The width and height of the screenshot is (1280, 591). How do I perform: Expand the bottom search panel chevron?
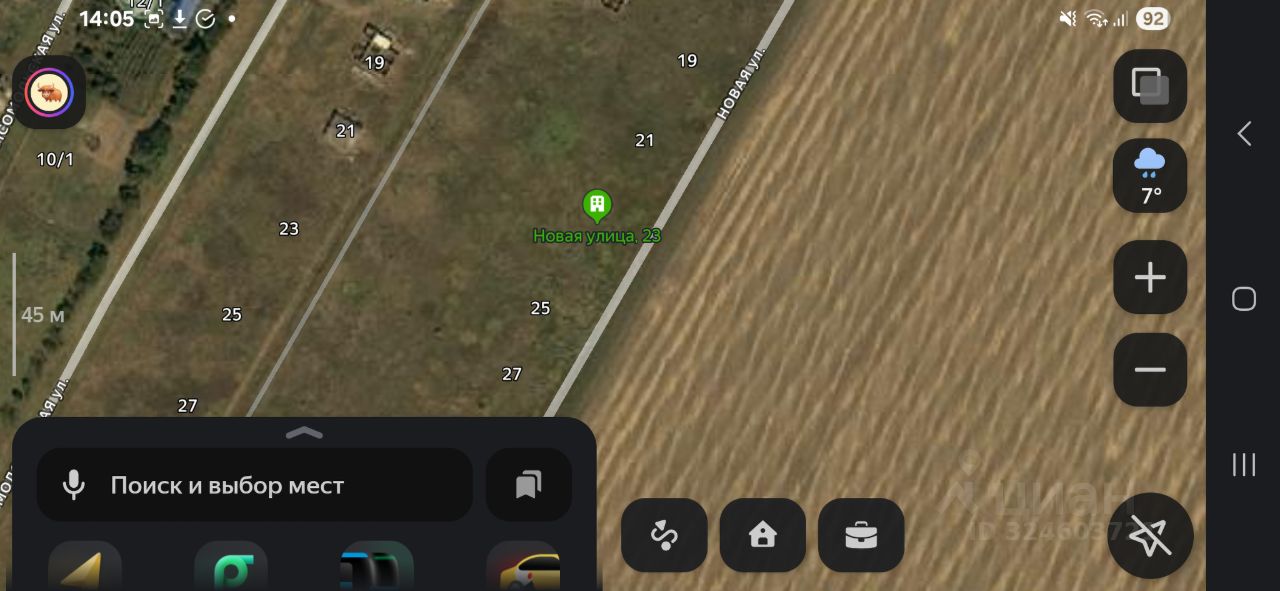304,433
